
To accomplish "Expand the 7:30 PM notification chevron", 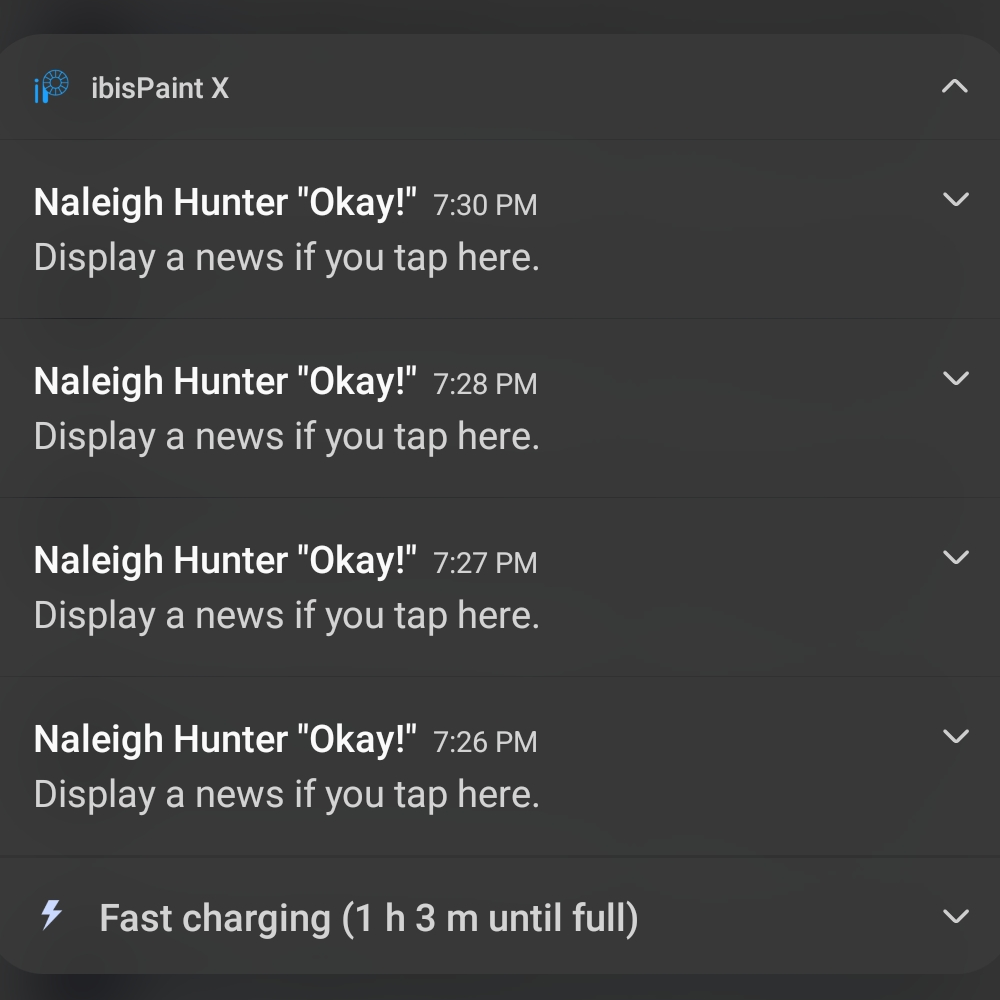I will pyautogui.click(x=956, y=200).
